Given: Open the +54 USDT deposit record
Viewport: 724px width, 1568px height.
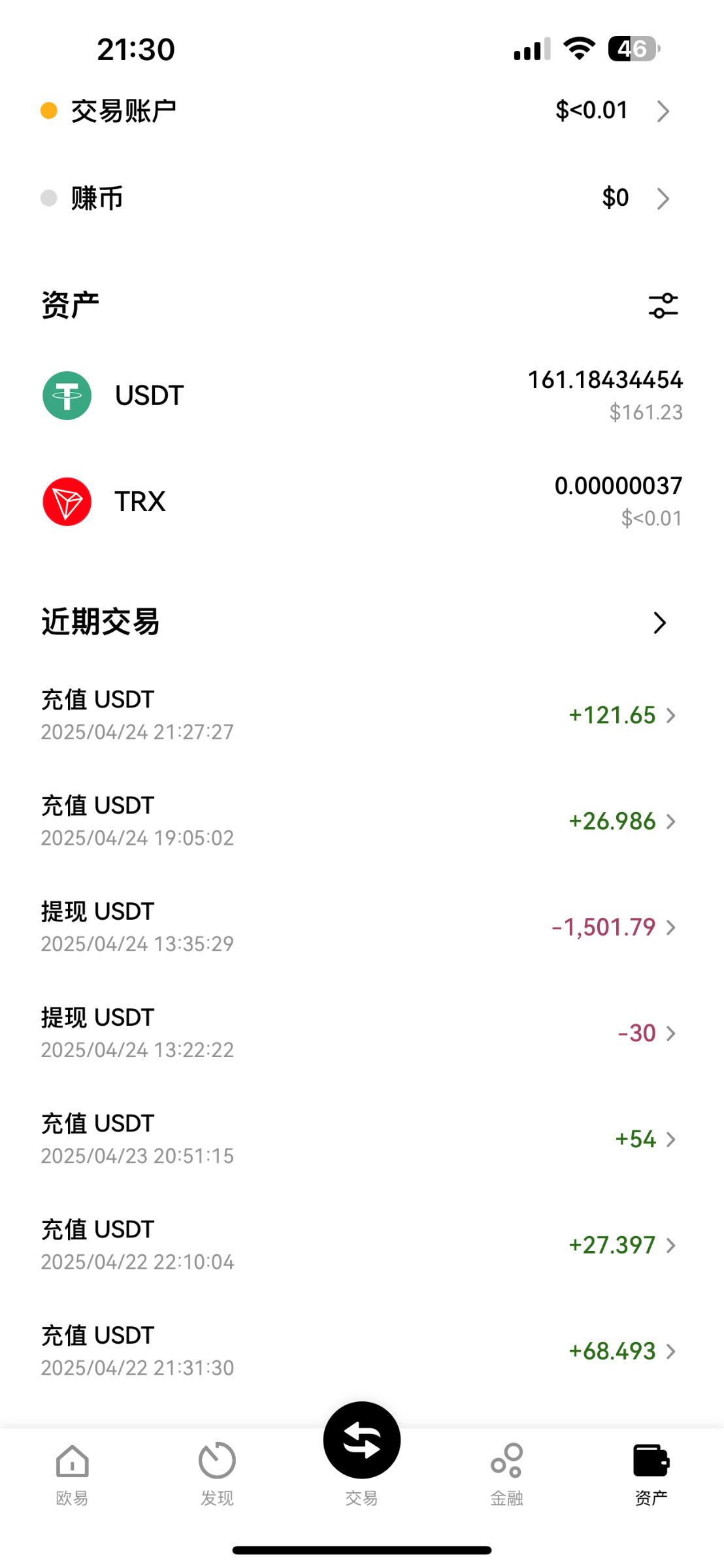Looking at the screenshot, I should coord(361,1139).
